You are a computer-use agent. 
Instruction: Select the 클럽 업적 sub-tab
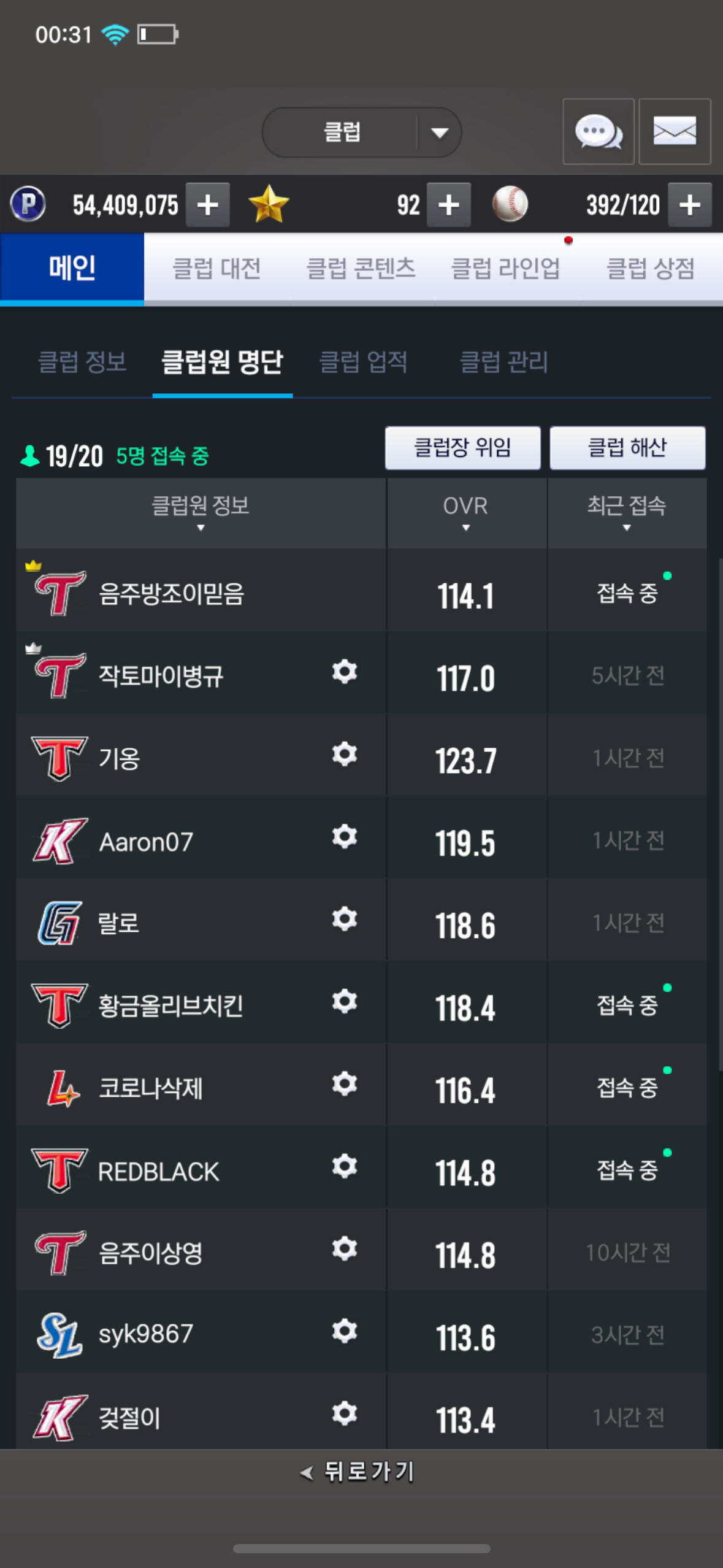[364, 361]
